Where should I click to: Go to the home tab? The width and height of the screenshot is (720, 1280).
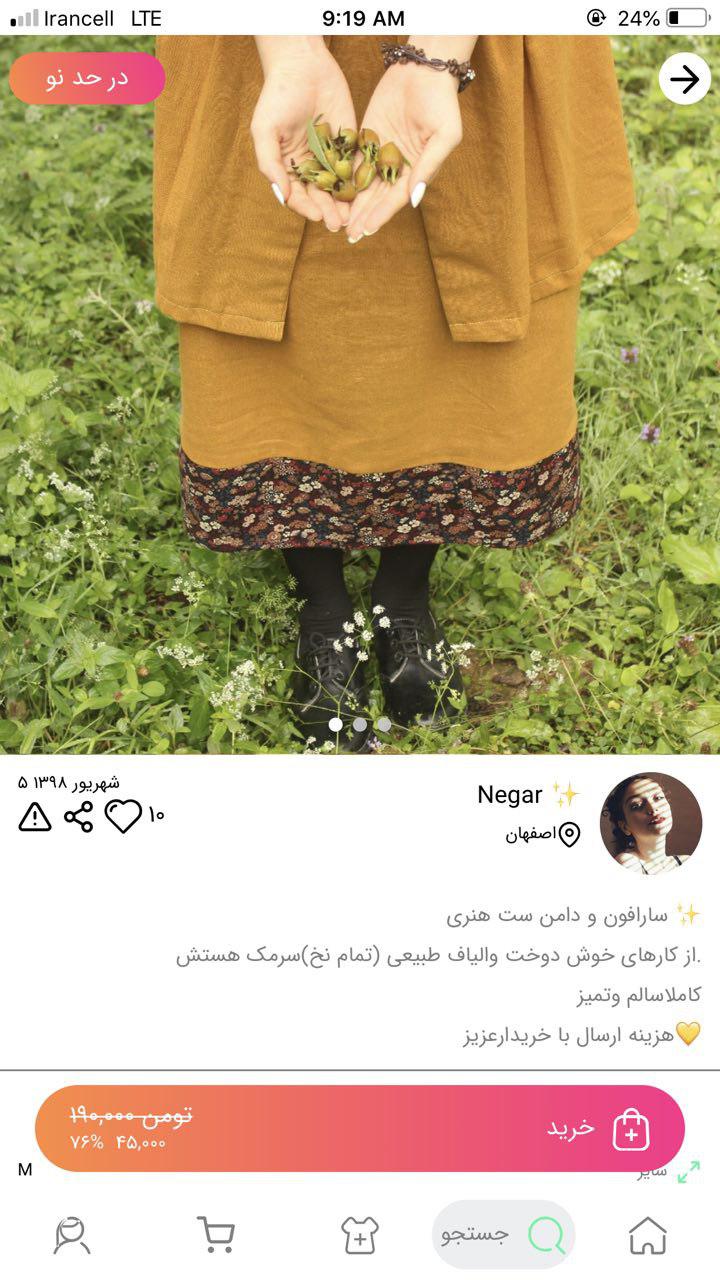coord(647,1235)
